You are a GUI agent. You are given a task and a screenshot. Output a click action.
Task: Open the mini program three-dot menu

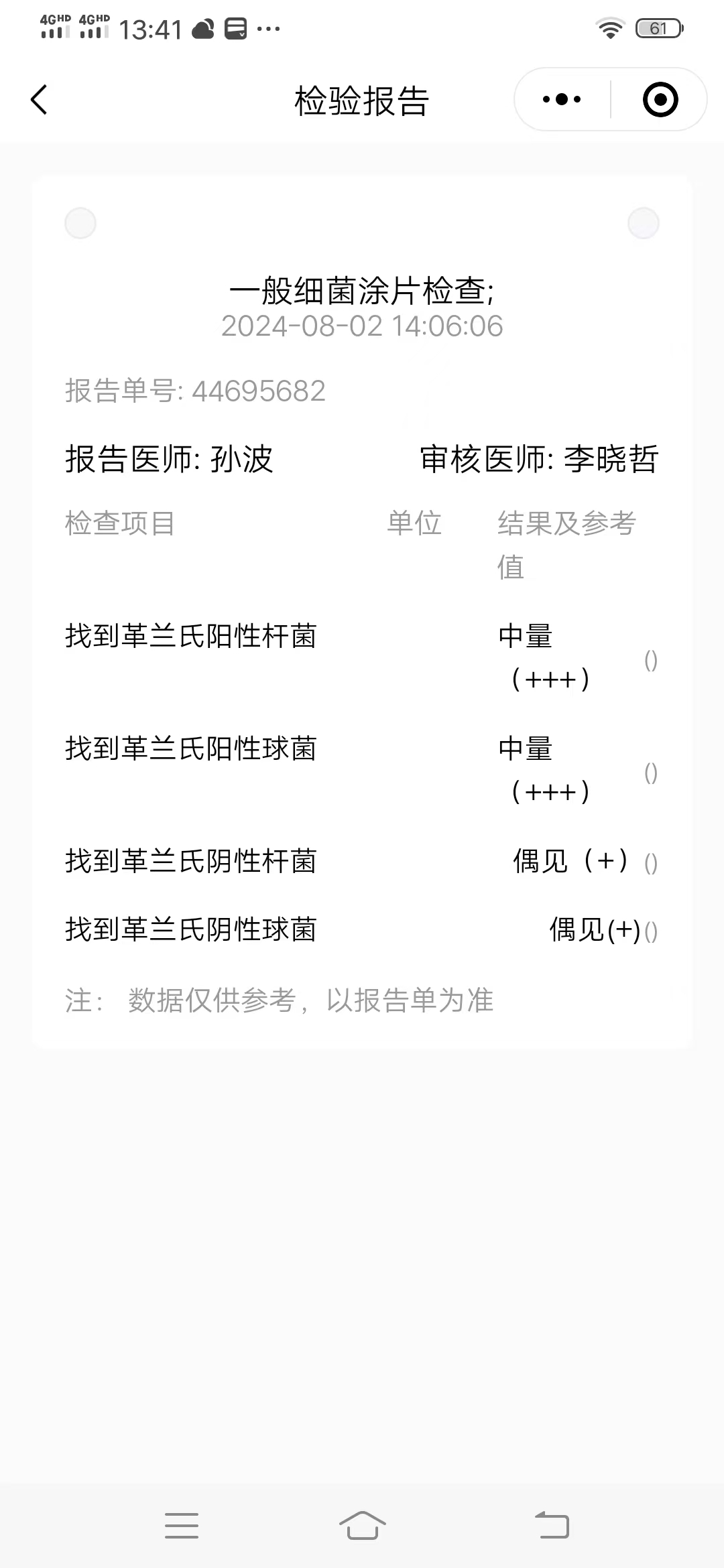(562, 100)
